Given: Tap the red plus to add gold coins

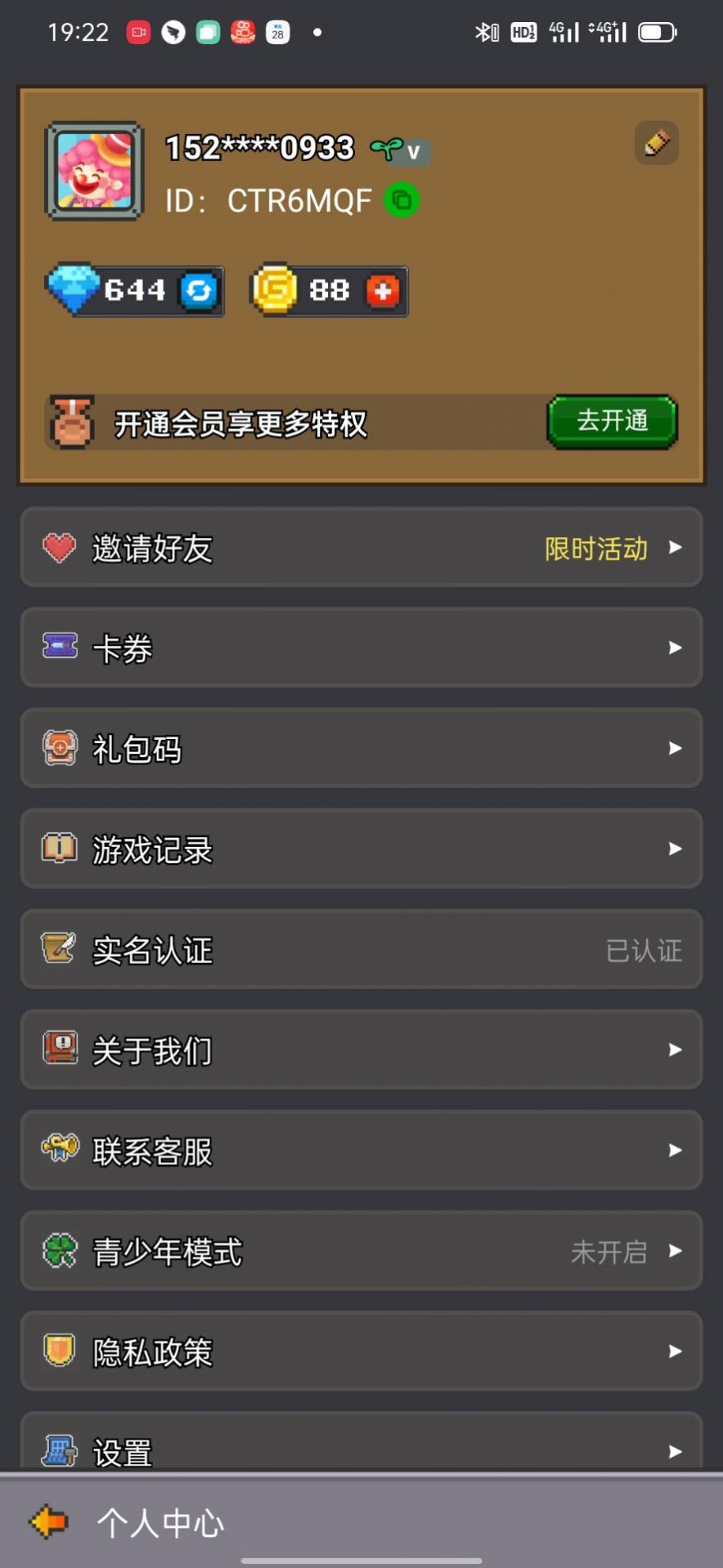Looking at the screenshot, I should point(384,289).
